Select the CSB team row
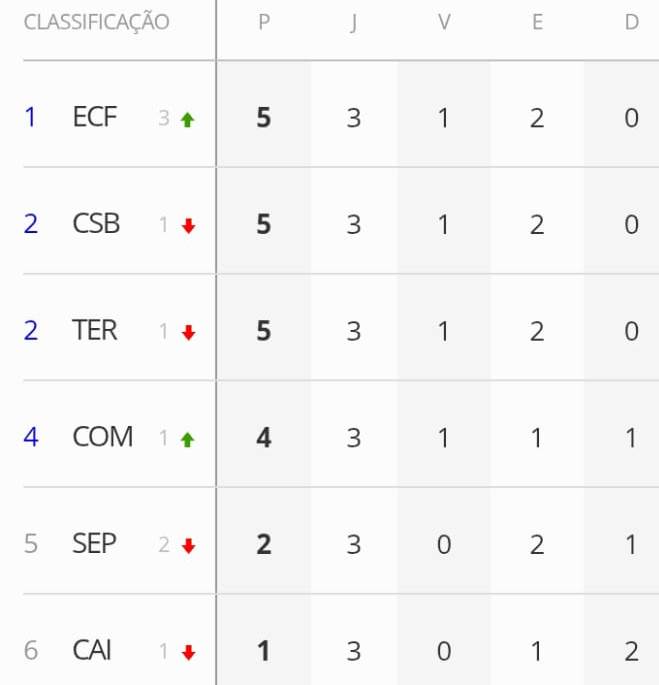Viewport: 659px width, 685px height. [x=96, y=224]
